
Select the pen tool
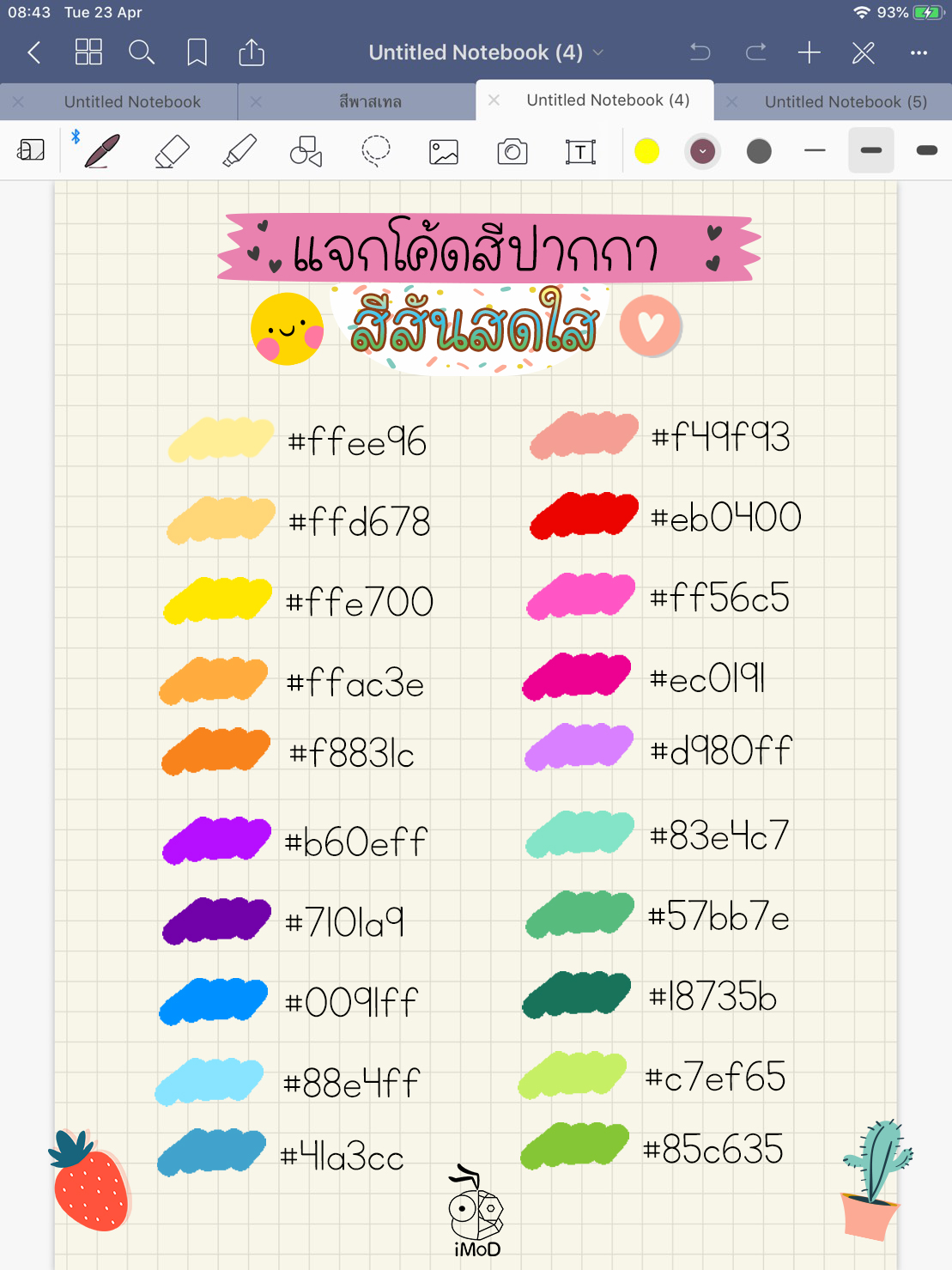coord(102,151)
